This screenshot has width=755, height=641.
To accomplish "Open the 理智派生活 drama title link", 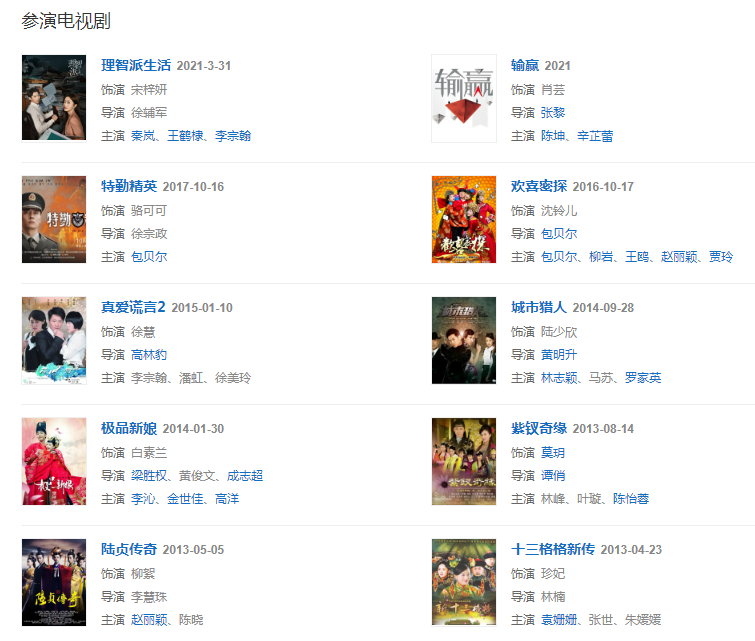I will tap(136, 66).
